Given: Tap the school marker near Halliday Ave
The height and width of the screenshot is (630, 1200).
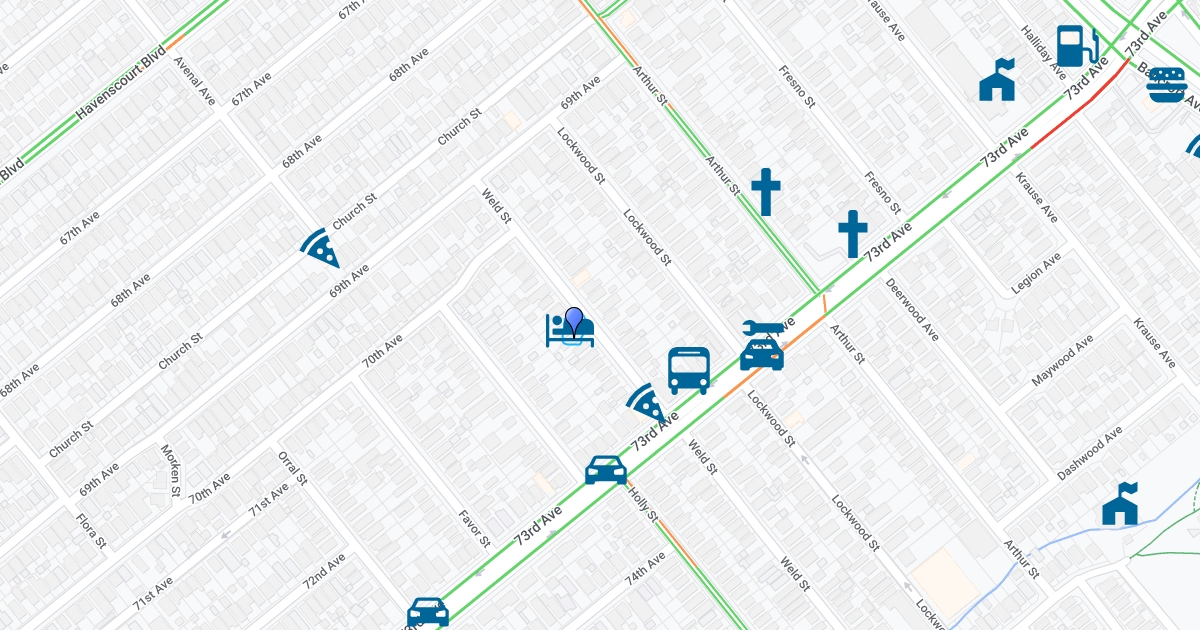Looking at the screenshot, I should tap(998, 80).
